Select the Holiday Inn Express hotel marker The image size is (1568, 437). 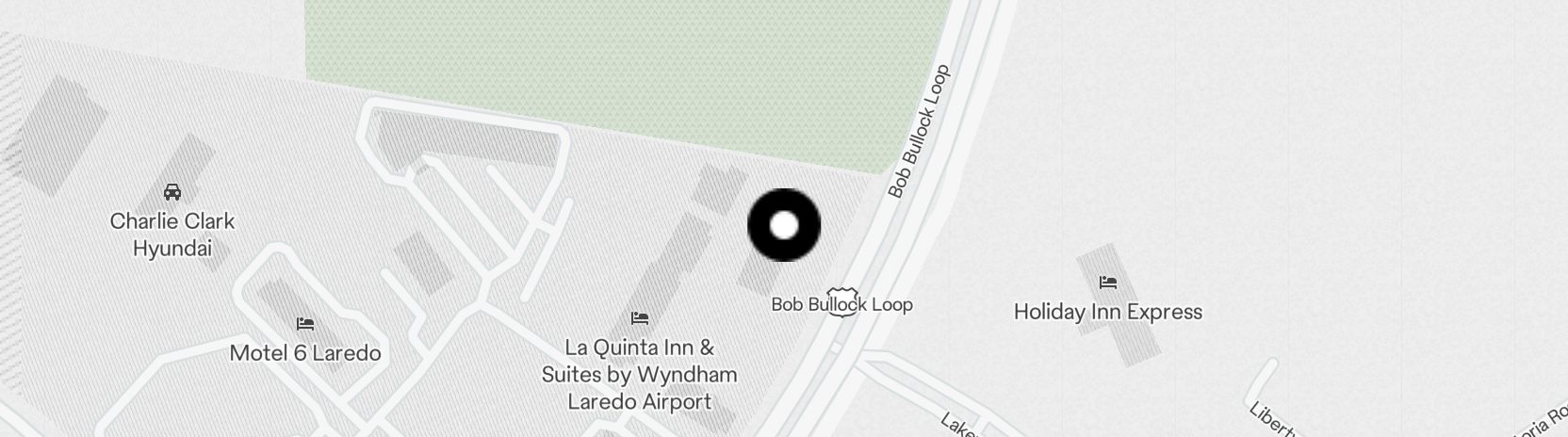[x=1108, y=283]
